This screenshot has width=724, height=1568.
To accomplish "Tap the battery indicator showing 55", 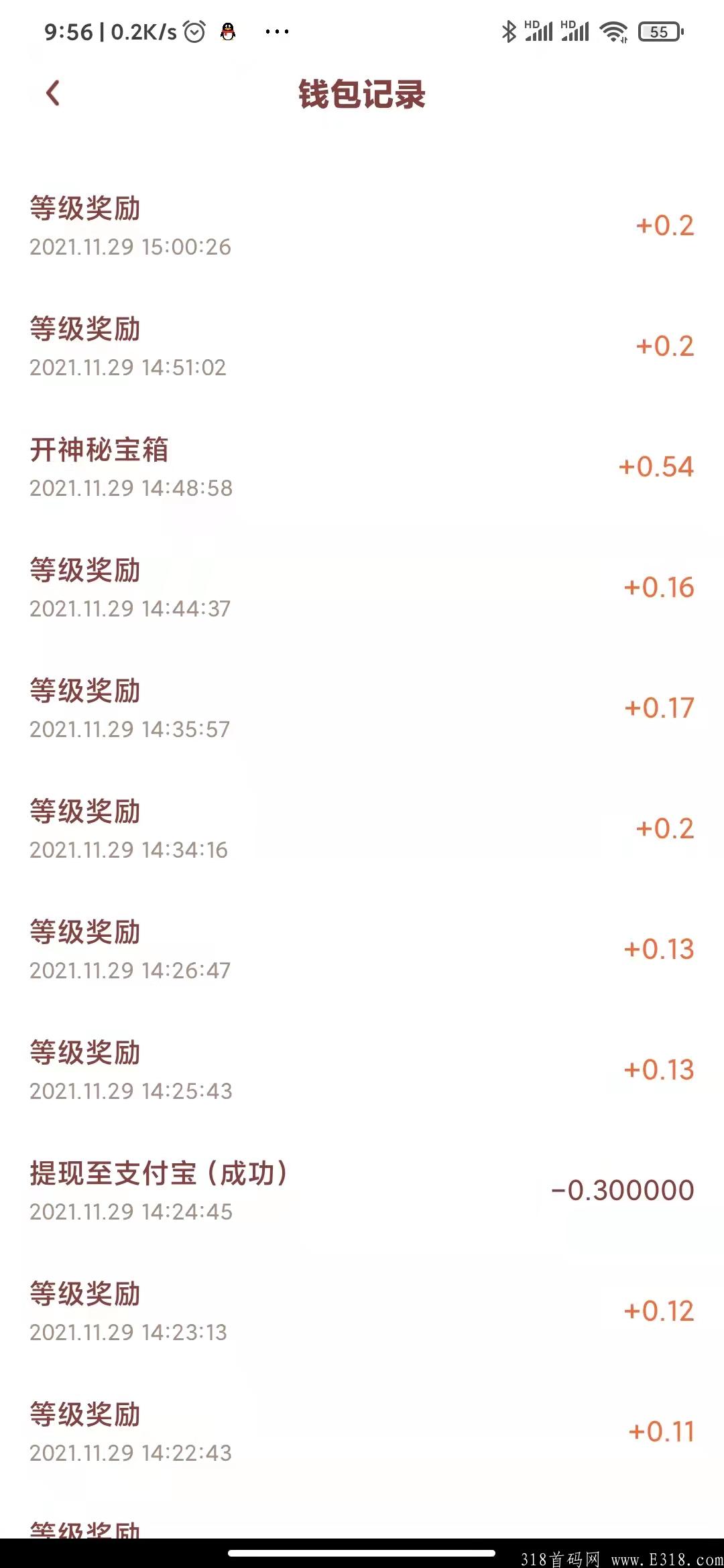I will point(660,31).
